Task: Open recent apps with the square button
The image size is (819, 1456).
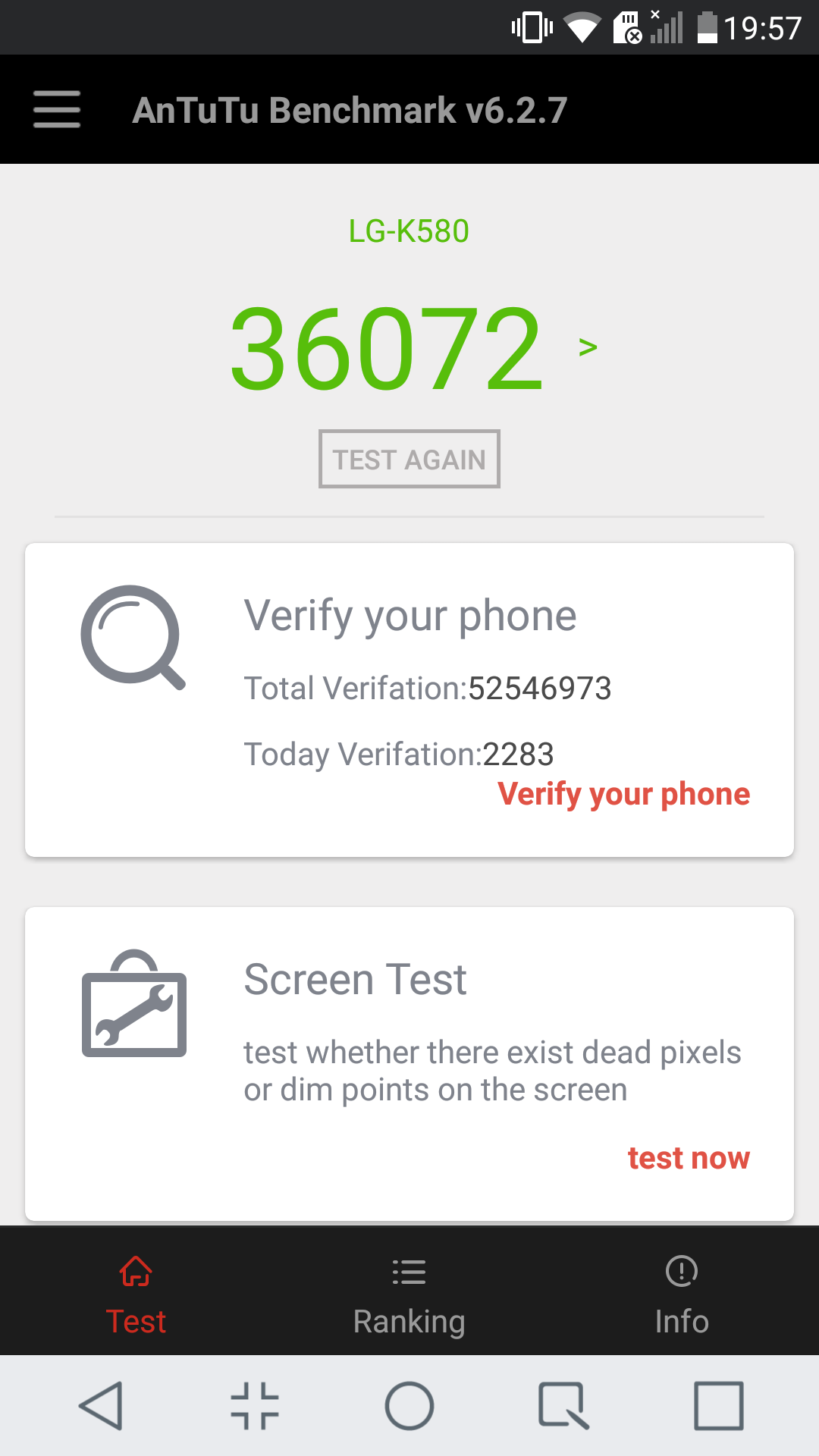Action: pyautogui.click(x=718, y=1405)
